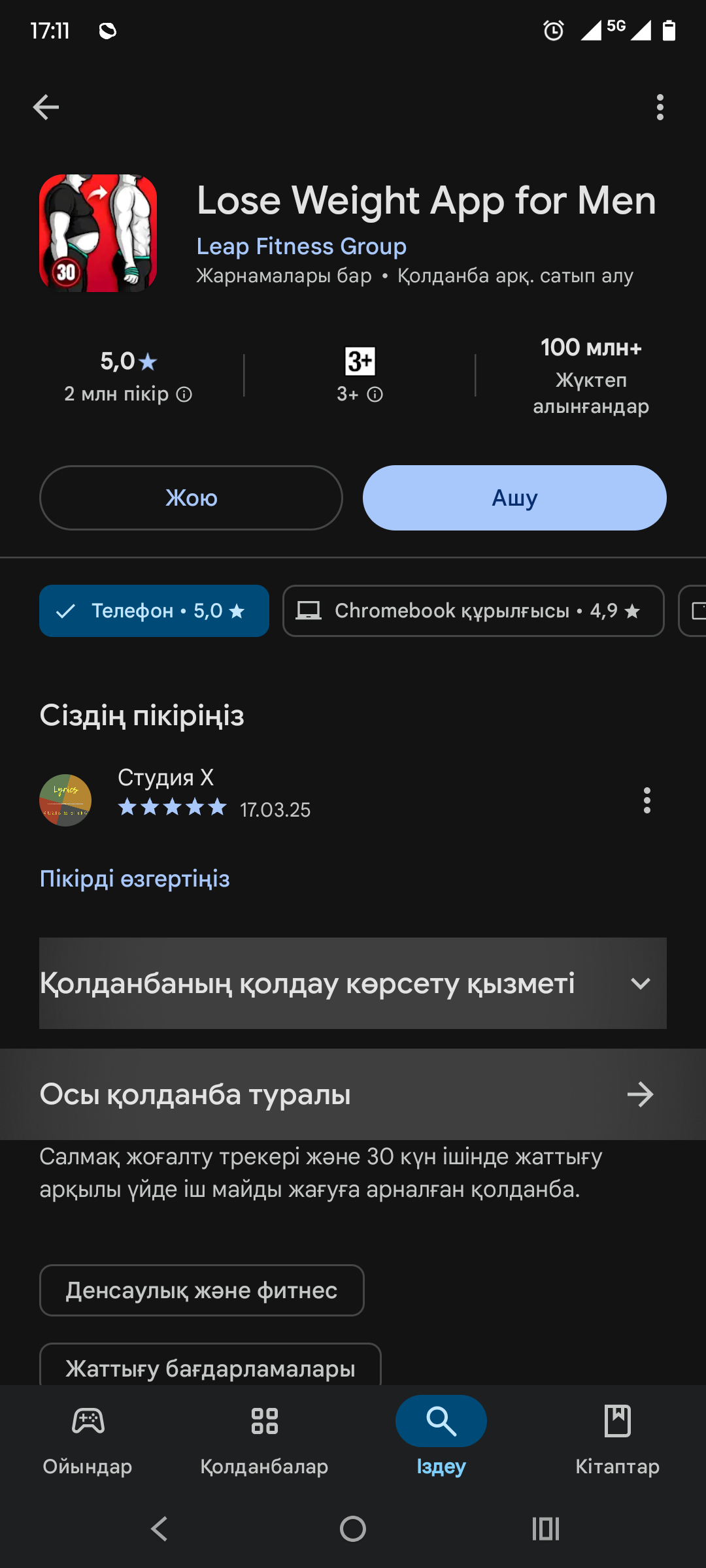
Task: Tap the Жаттығу бағдарламалары chip
Action: tap(210, 1367)
